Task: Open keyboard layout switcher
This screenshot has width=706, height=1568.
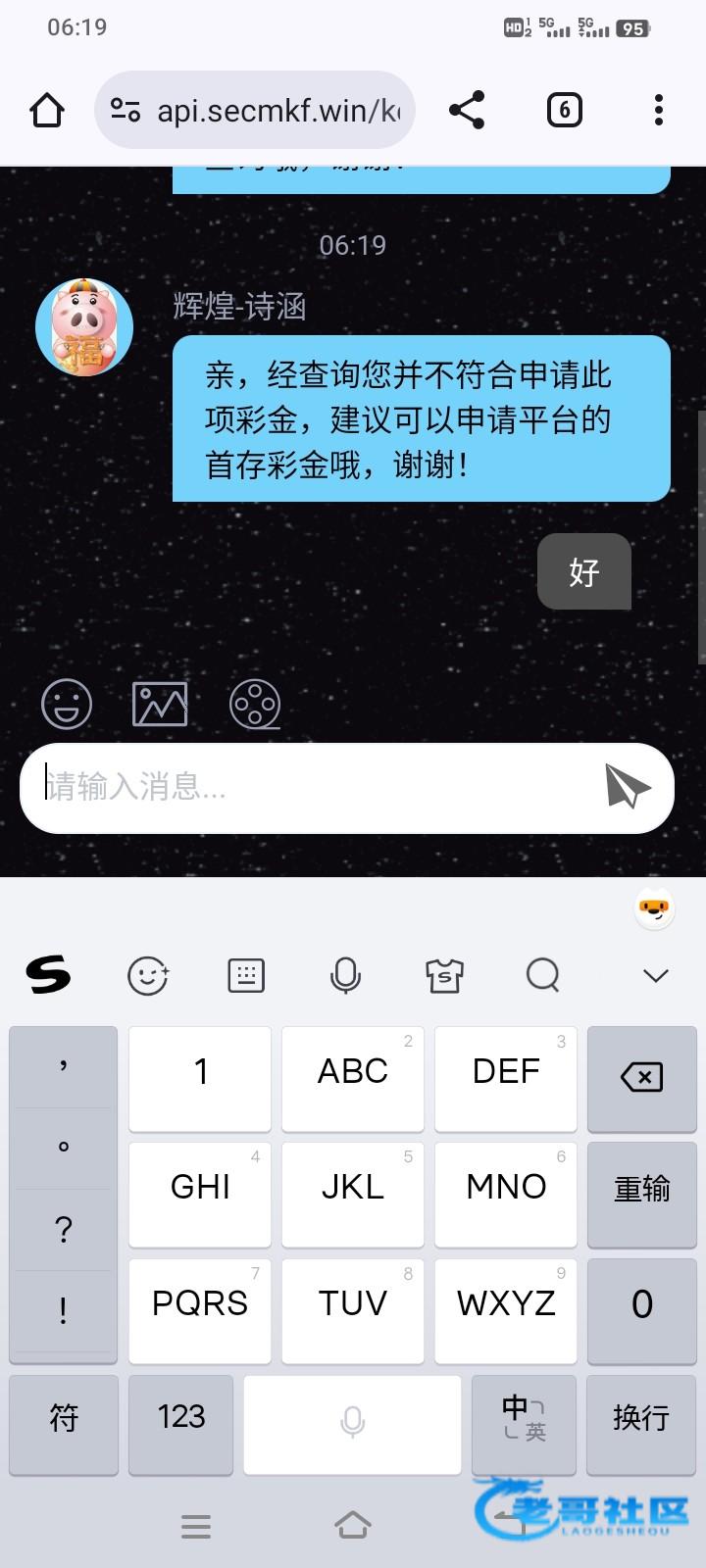Action: pos(246,975)
